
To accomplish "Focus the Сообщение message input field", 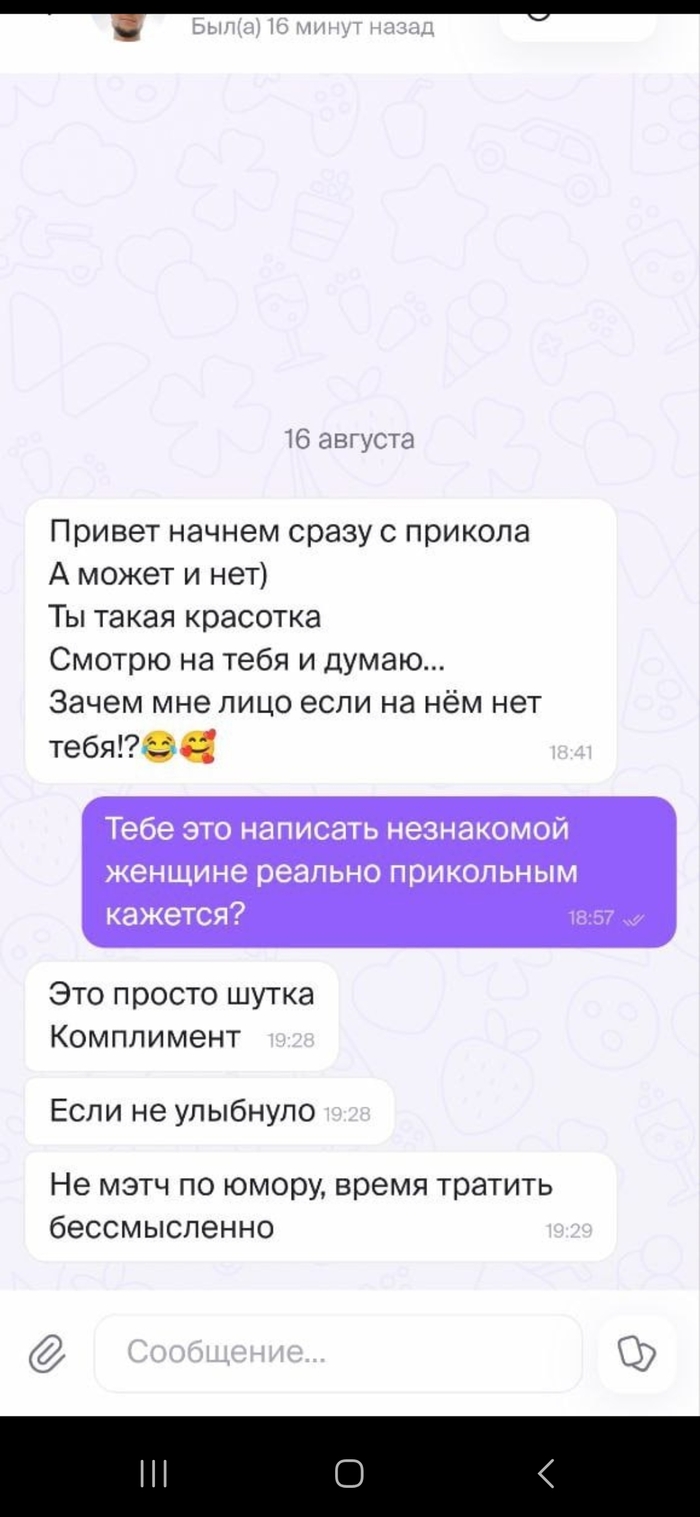I will (x=338, y=1353).
